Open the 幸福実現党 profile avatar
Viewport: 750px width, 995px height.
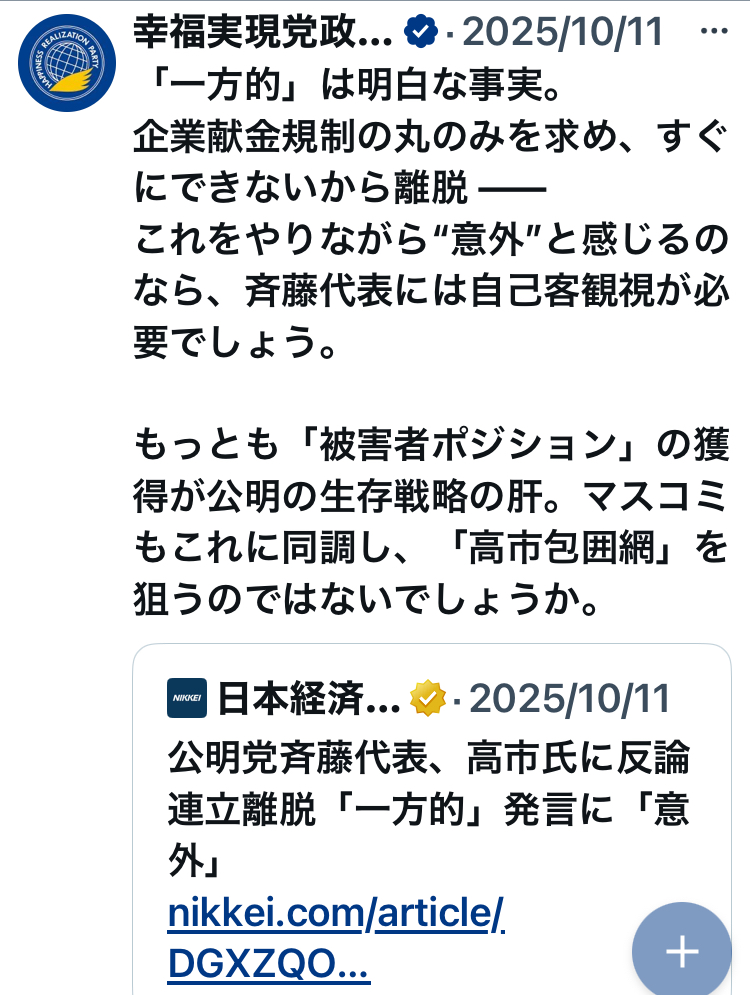(67, 64)
